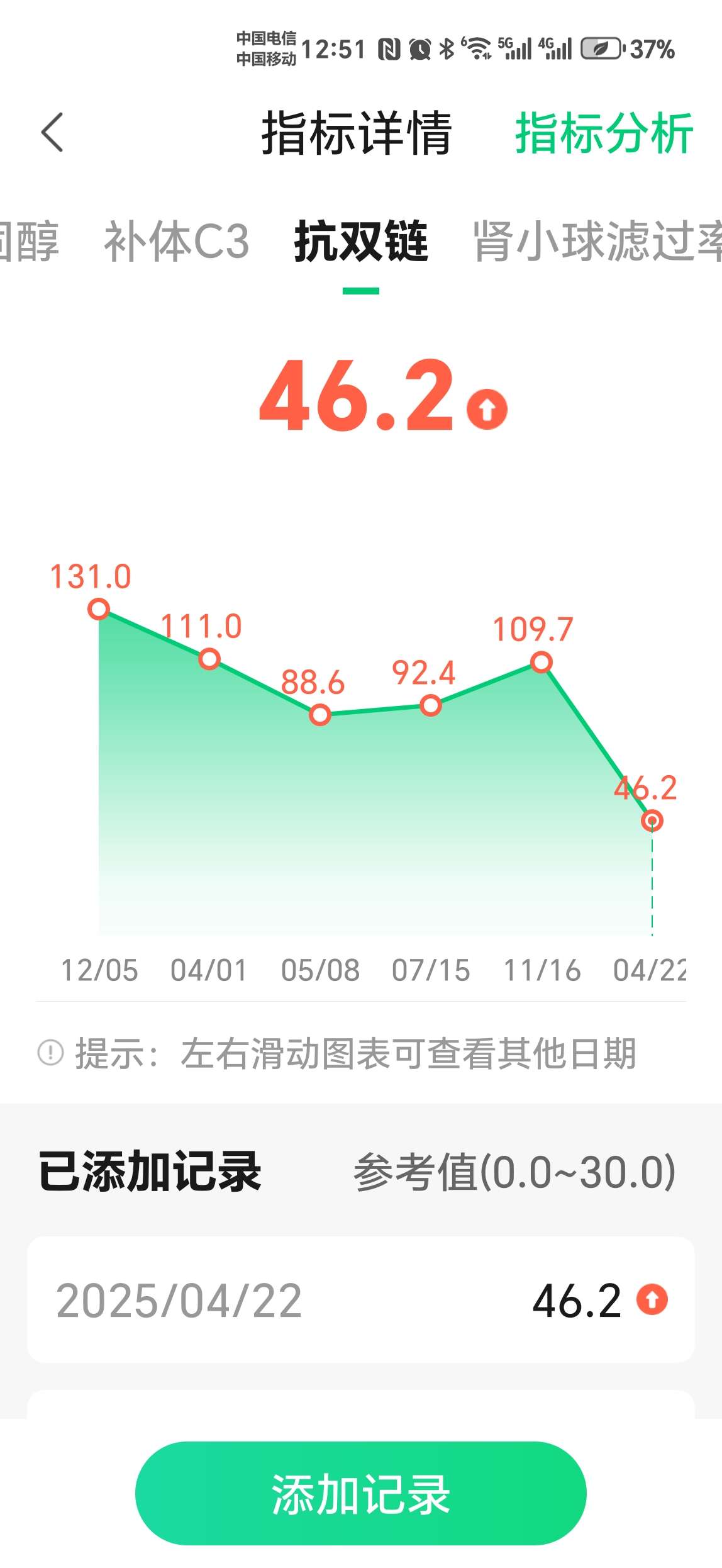The height and width of the screenshot is (1568, 722).
Task: Select the 131.0 data point on chart
Action: (99, 608)
